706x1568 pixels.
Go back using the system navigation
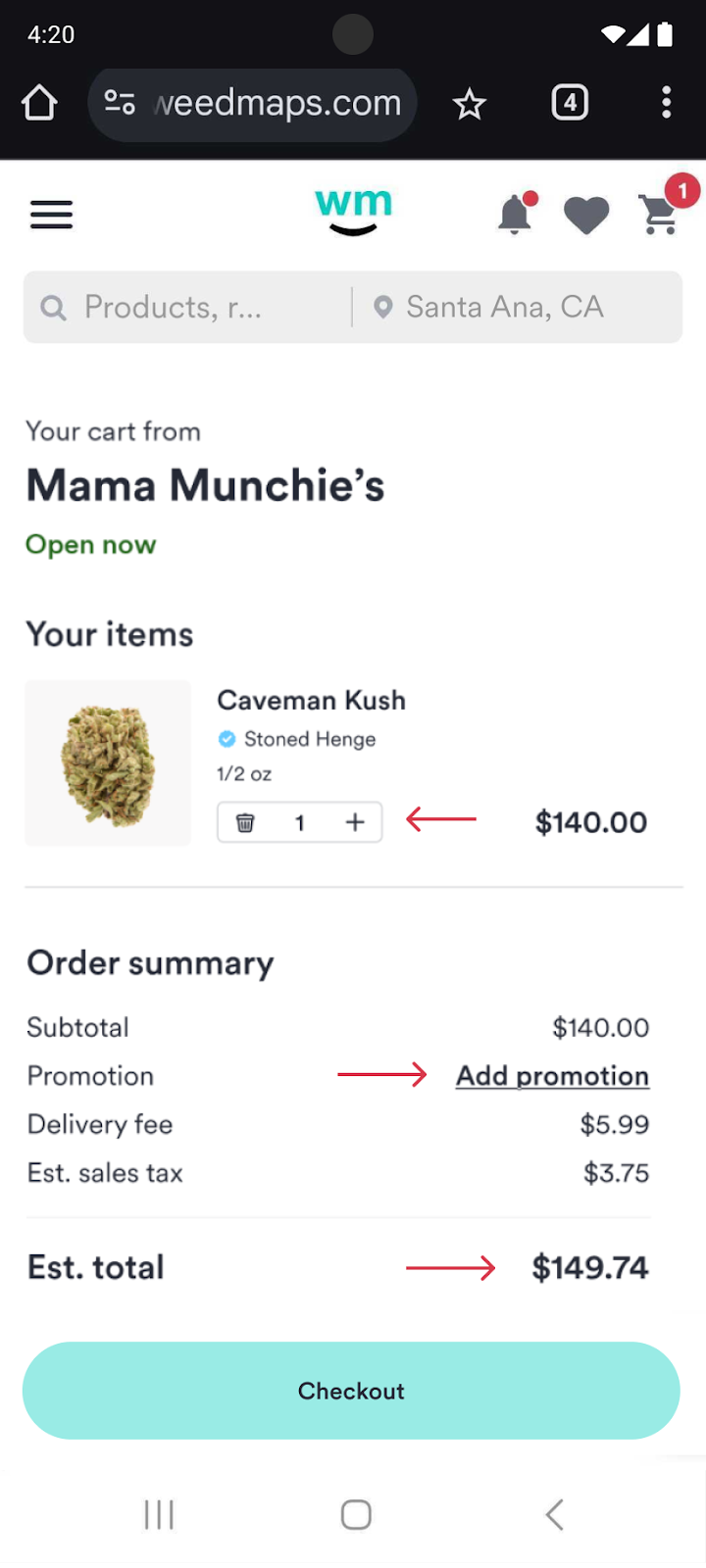click(554, 1514)
